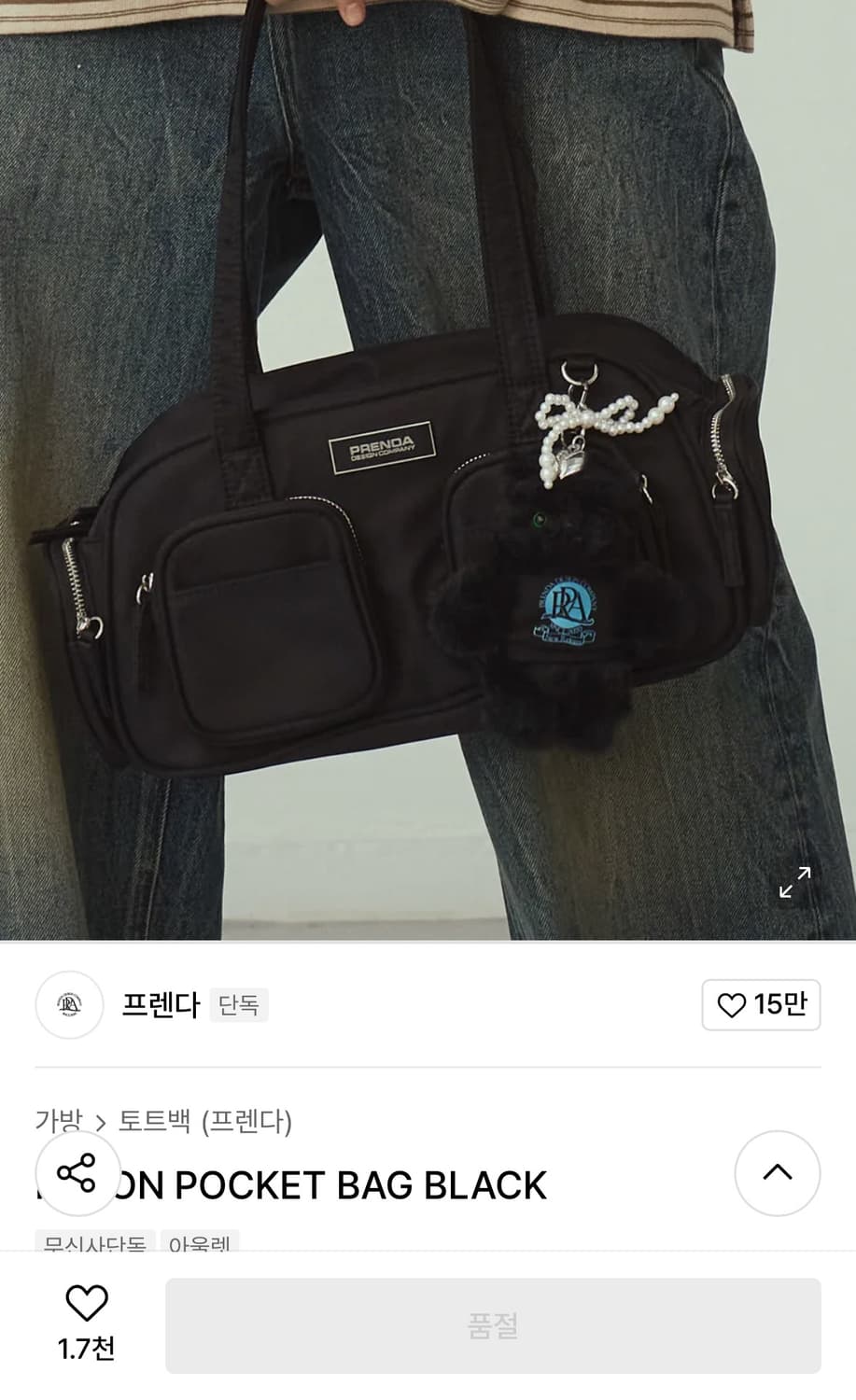Screen dimensions: 856x1400
Task: Tap the share icon
Action: click(x=78, y=1173)
